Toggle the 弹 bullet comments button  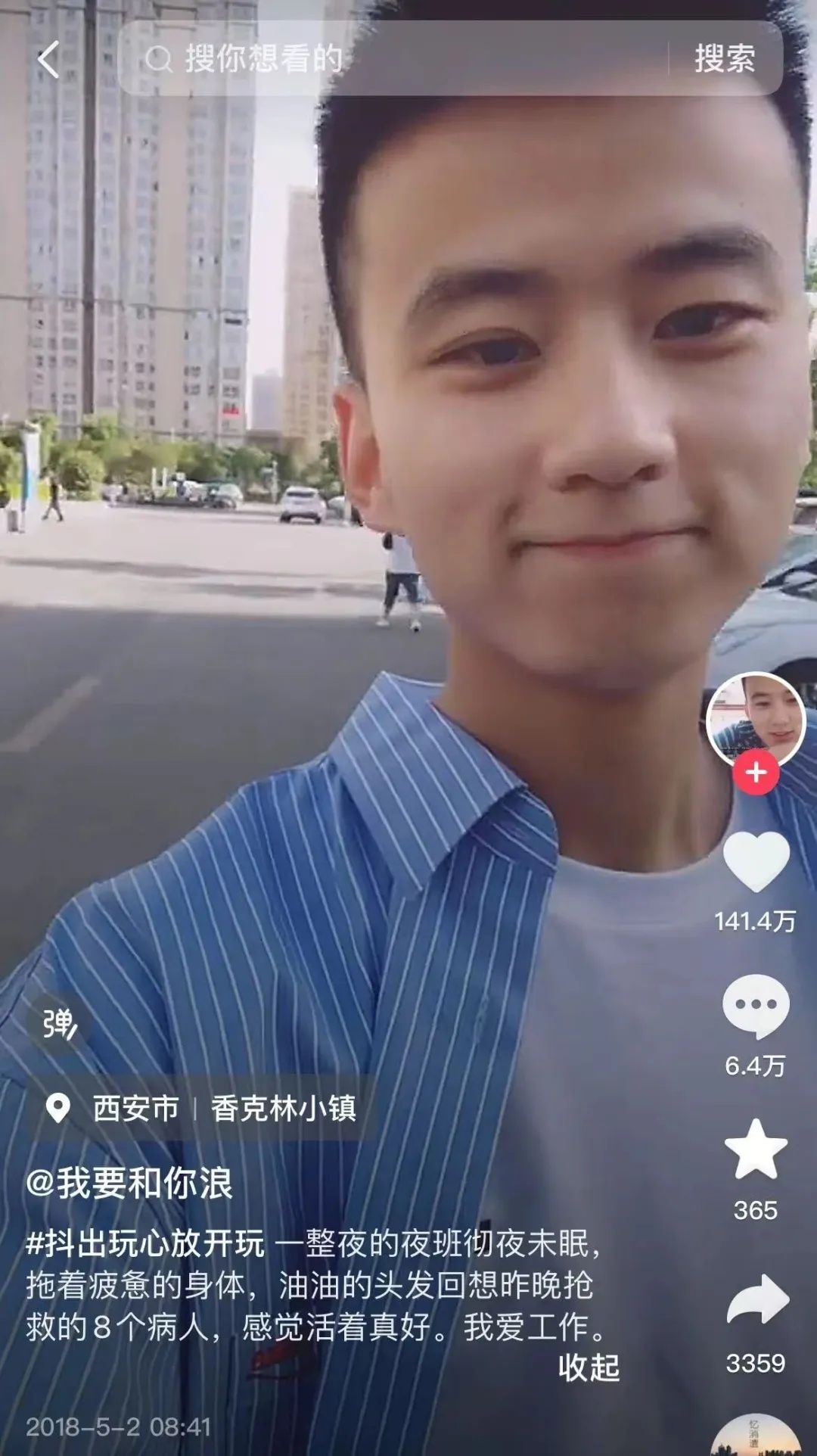(60, 1025)
